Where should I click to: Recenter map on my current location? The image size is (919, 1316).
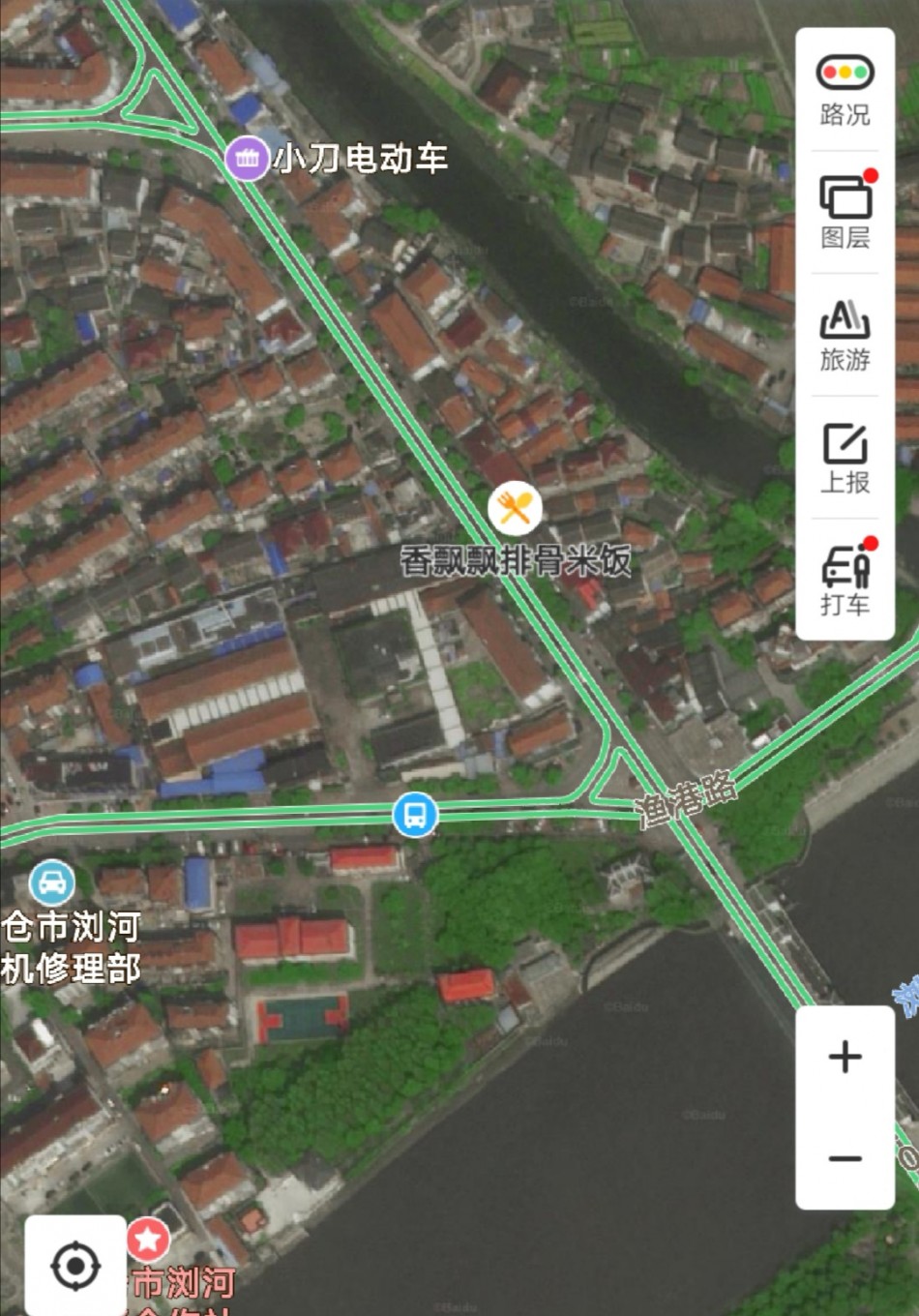pyautogui.click(x=75, y=1266)
